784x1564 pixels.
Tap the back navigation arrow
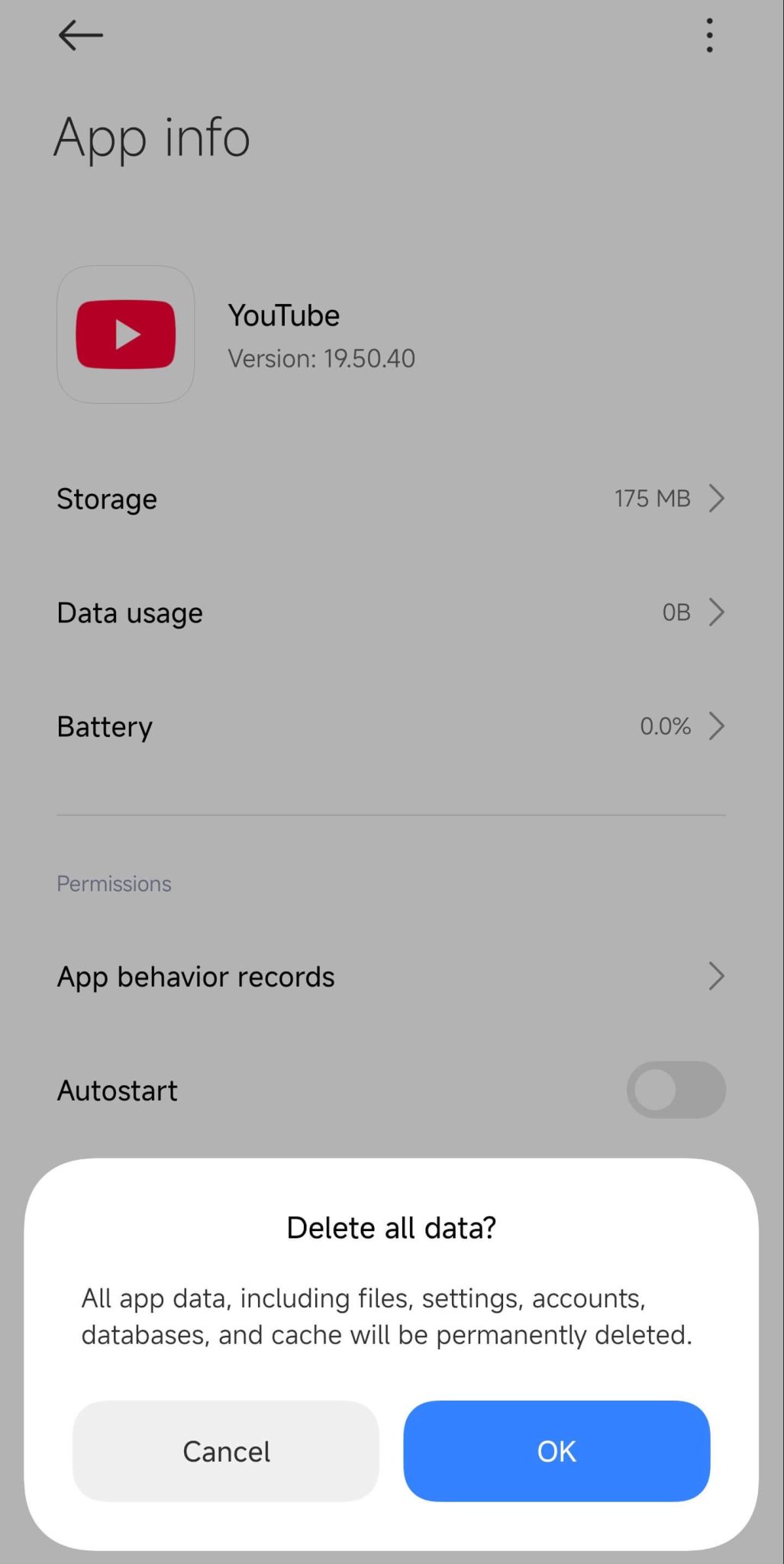[x=79, y=35]
